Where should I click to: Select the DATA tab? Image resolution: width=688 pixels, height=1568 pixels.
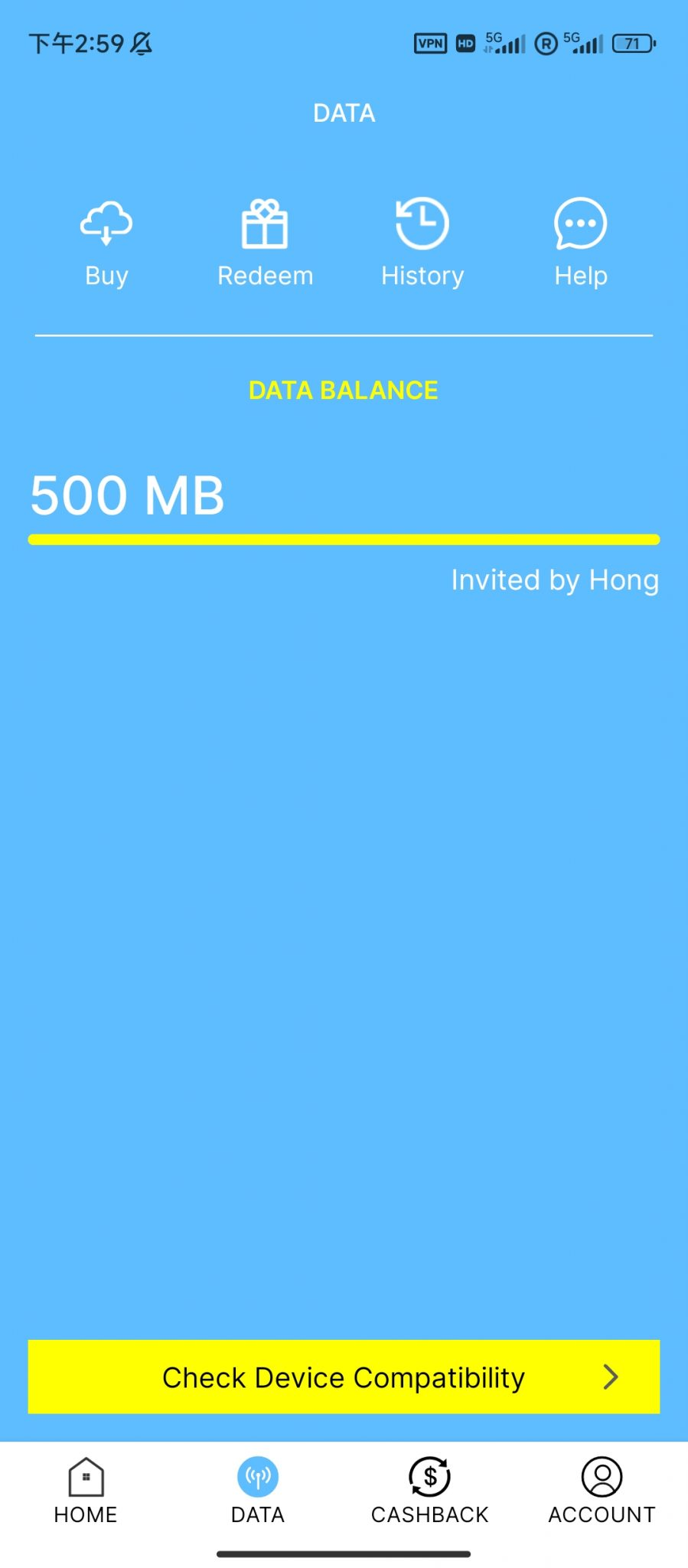pyautogui.click(x=258, y=1490)
